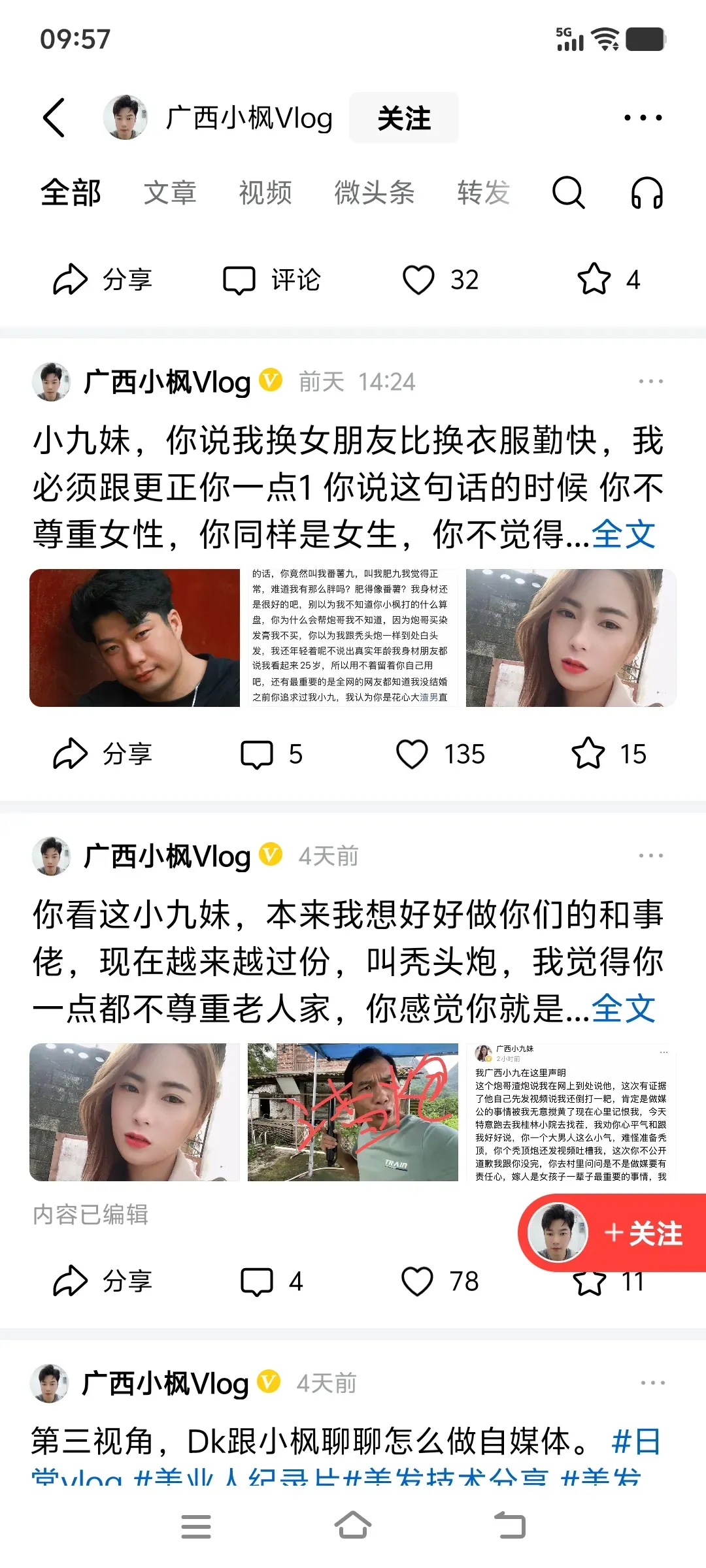Open search via the magnifier icon
The image size is (706, 1568).
[x=568, y=193]
